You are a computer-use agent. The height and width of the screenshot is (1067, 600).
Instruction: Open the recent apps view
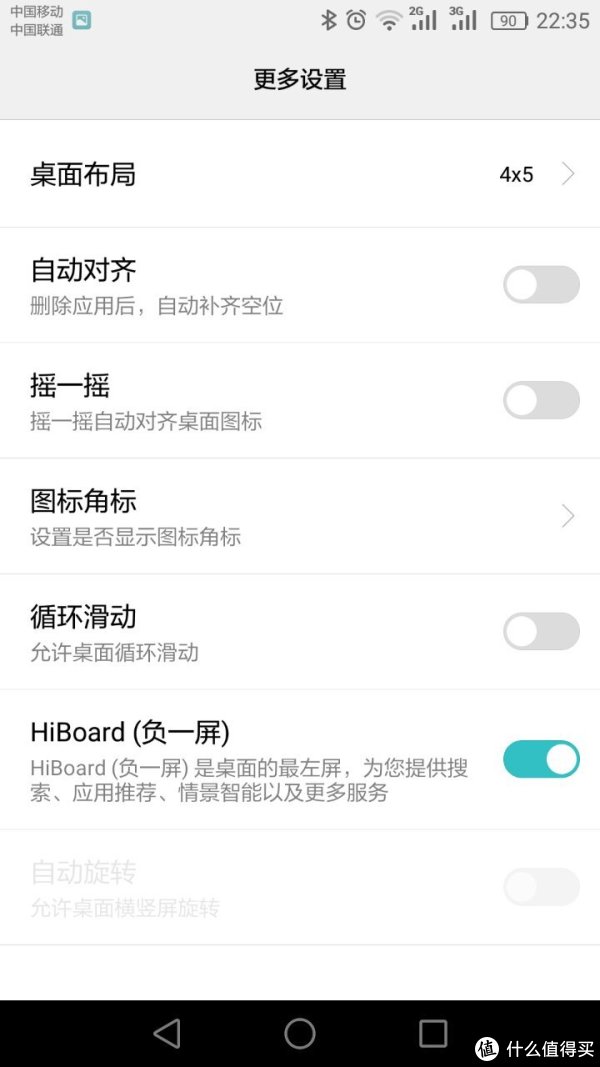tap(433, 1033)
